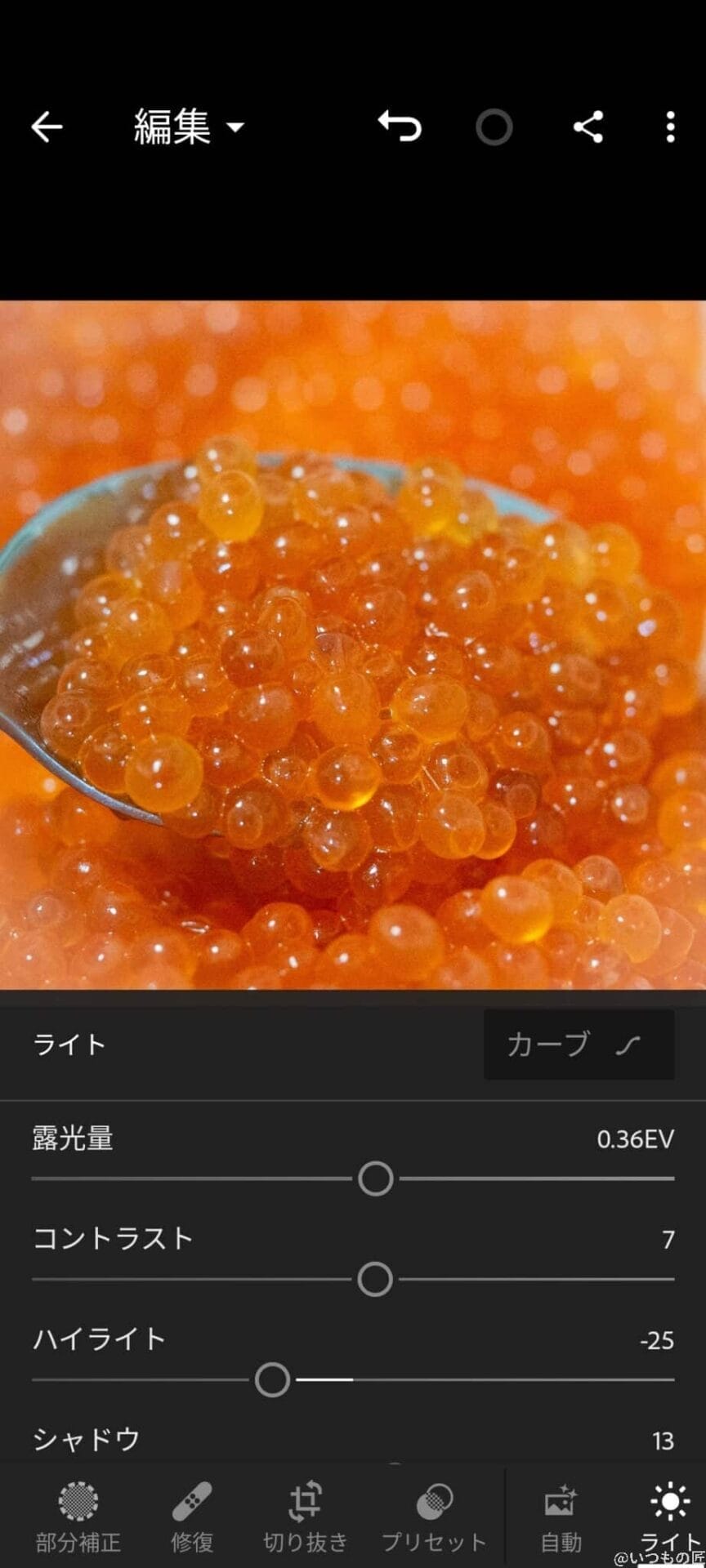Viewport: 706px width, 1568px height.
Task: Open the 編集 mode dropdown
Action: (186, 127)
